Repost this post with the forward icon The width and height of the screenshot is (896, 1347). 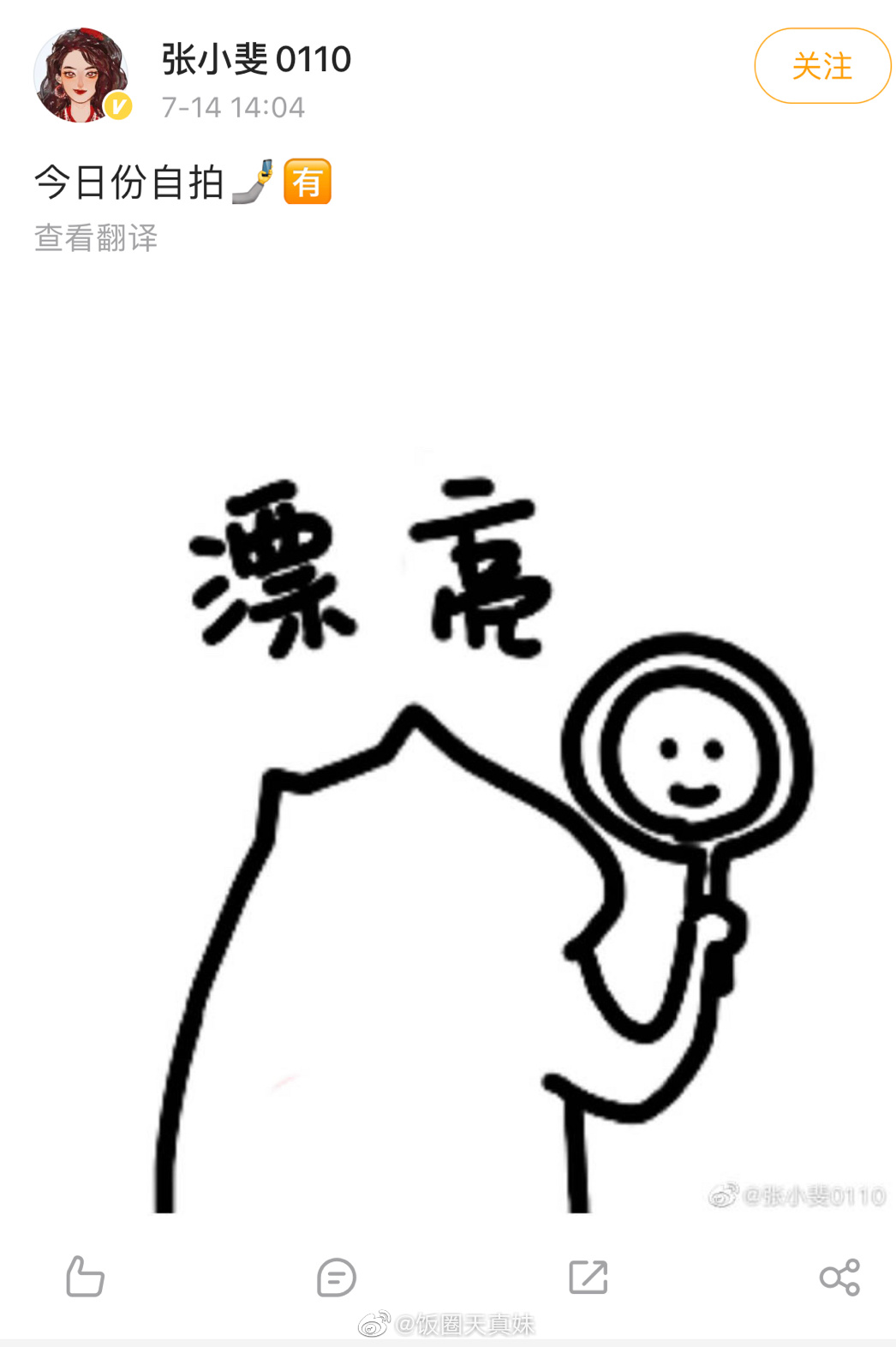click(x=588, y=1277)
